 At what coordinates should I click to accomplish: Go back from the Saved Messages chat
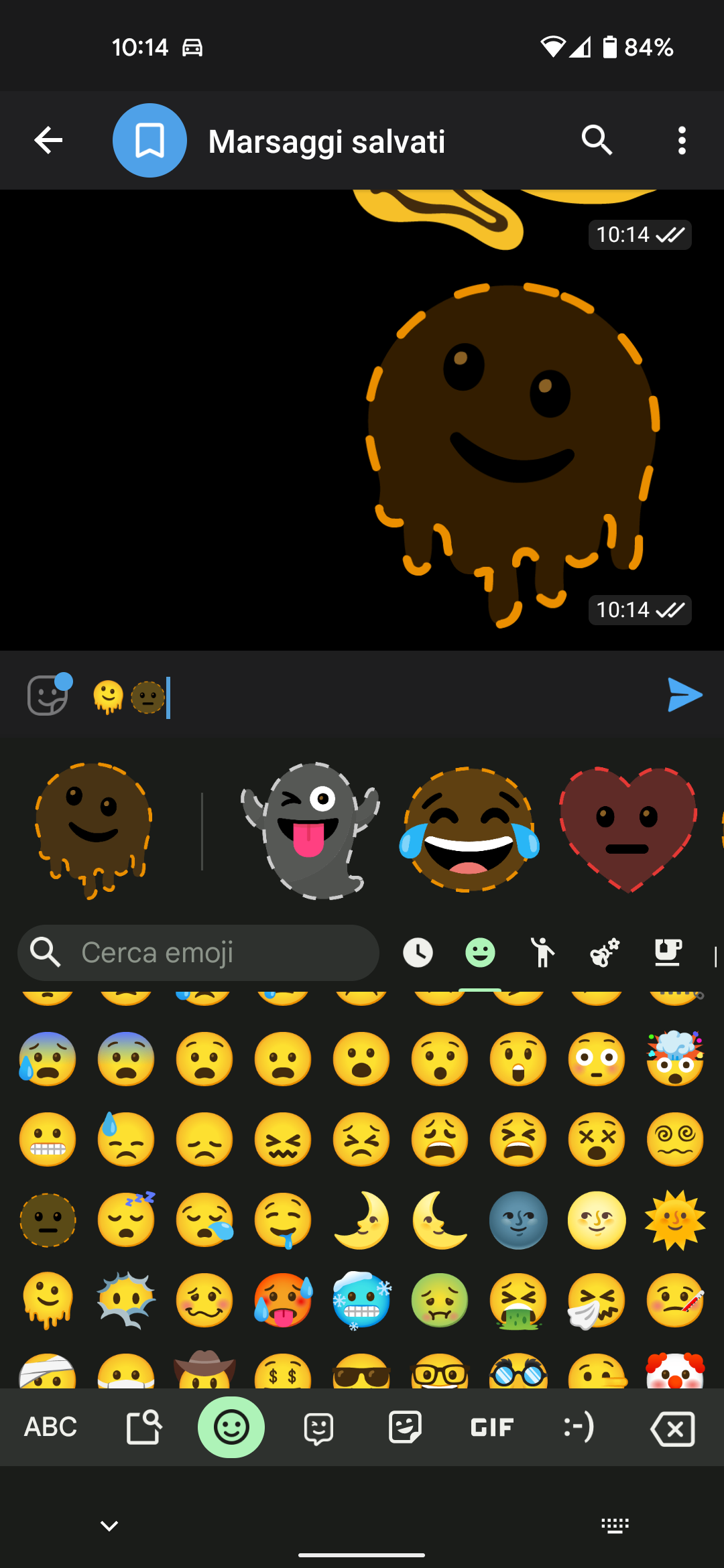coord(48,141)
